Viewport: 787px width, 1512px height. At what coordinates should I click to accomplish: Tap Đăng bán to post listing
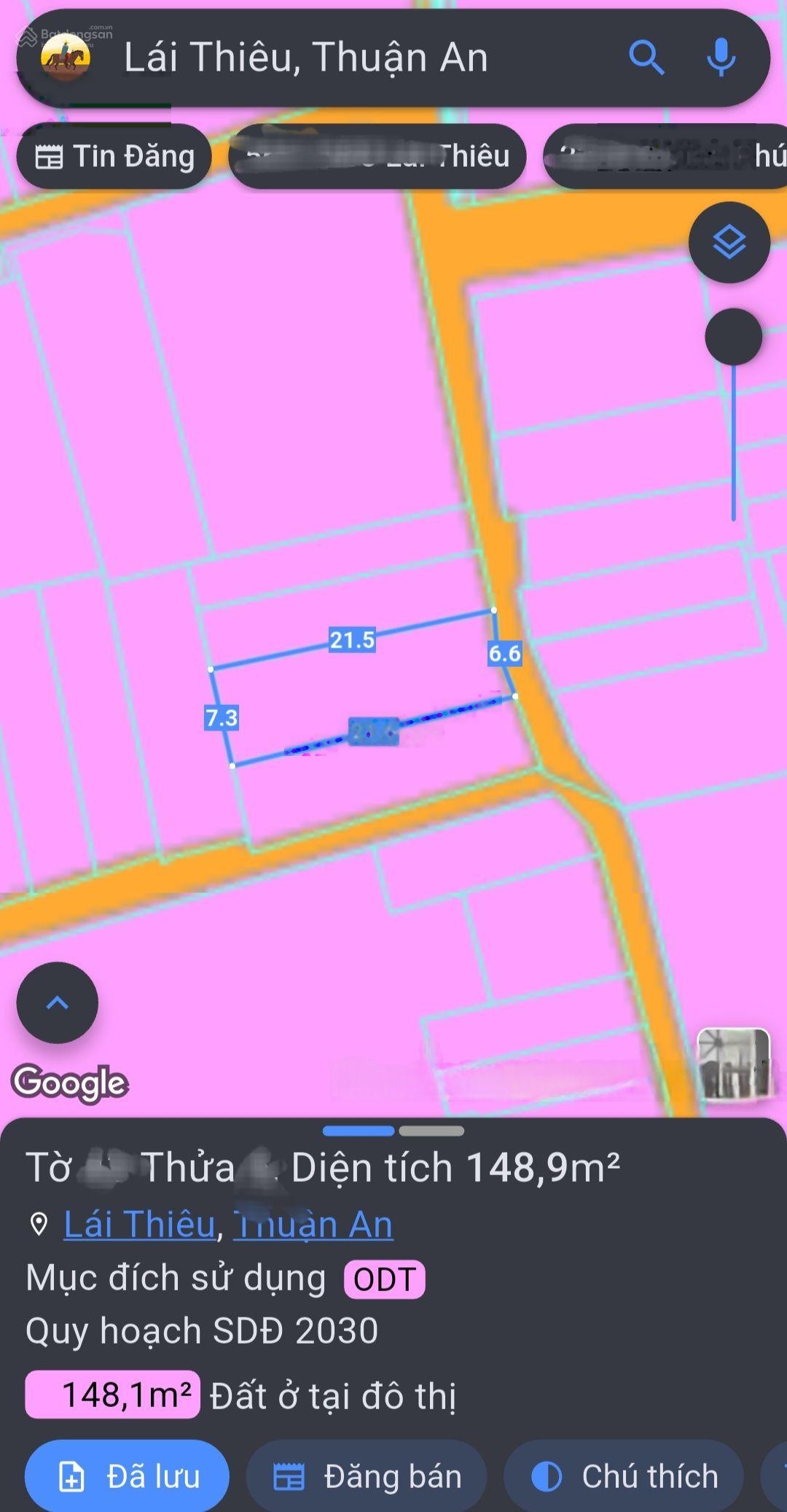(x=367, y=1477)
